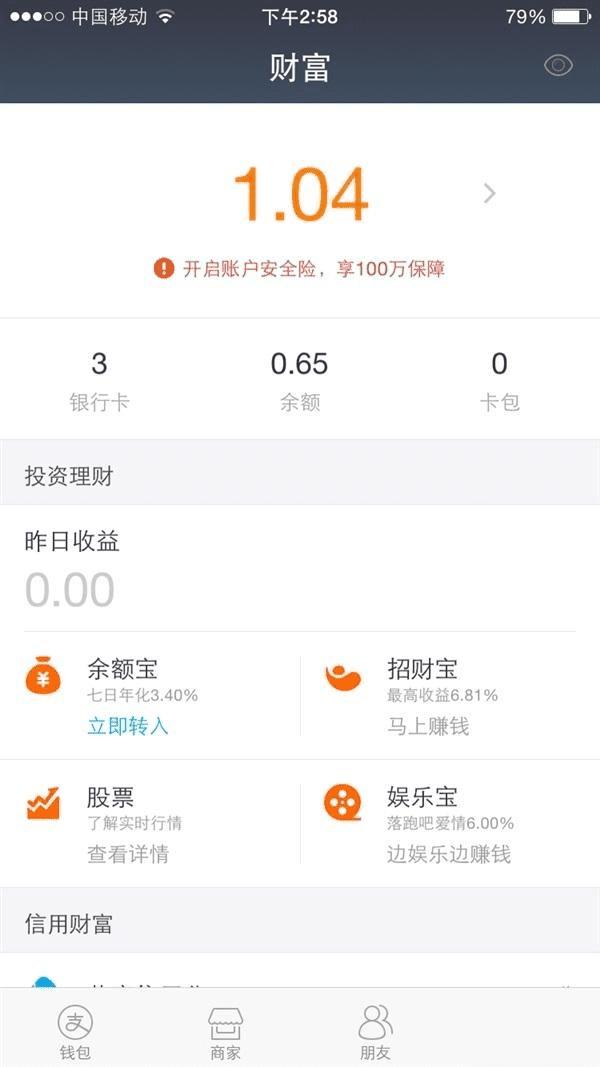Toggle the eye icon to hide amounts
The height and width of the screenshot is (1067, 600).
558,67
